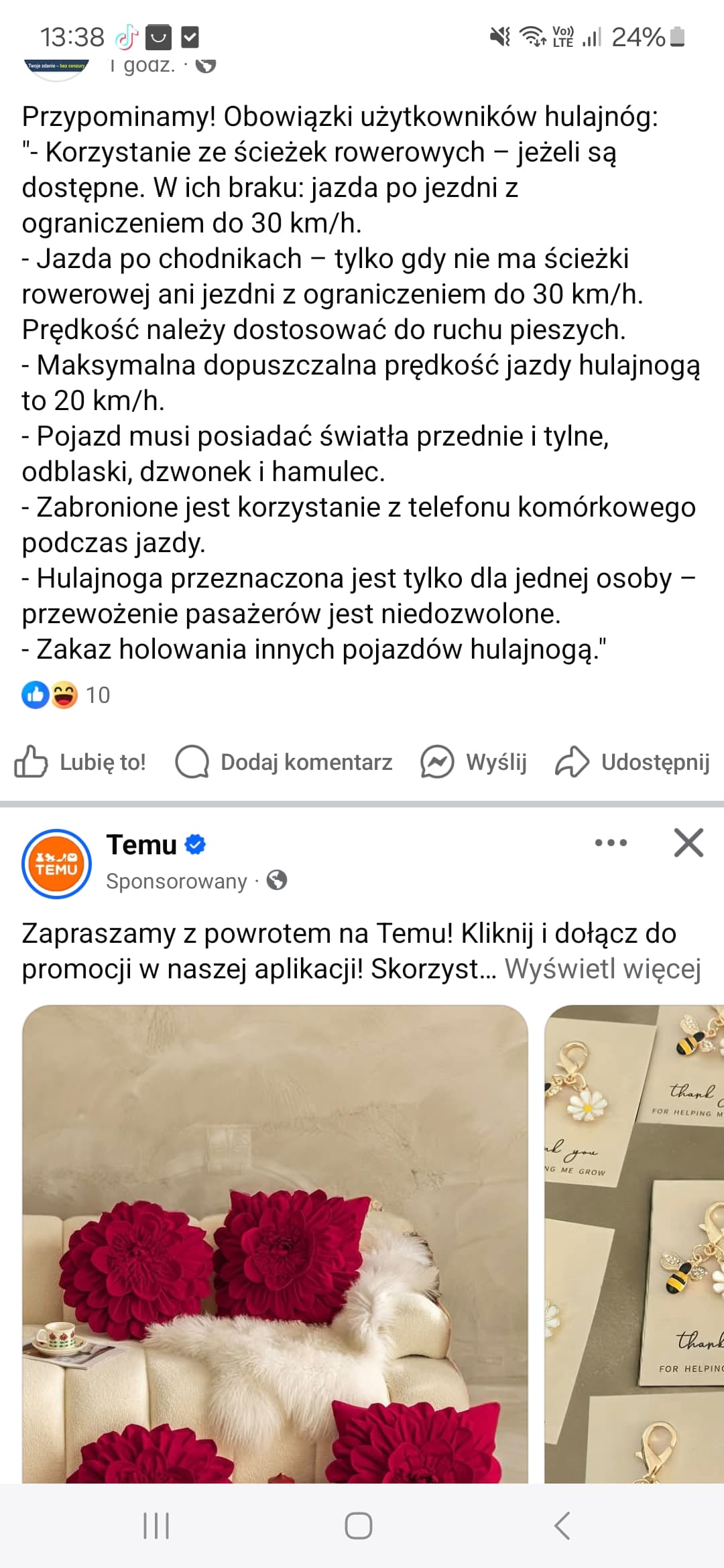
Task: Open recent apps from navigation bar
Action: [156, 1526]
